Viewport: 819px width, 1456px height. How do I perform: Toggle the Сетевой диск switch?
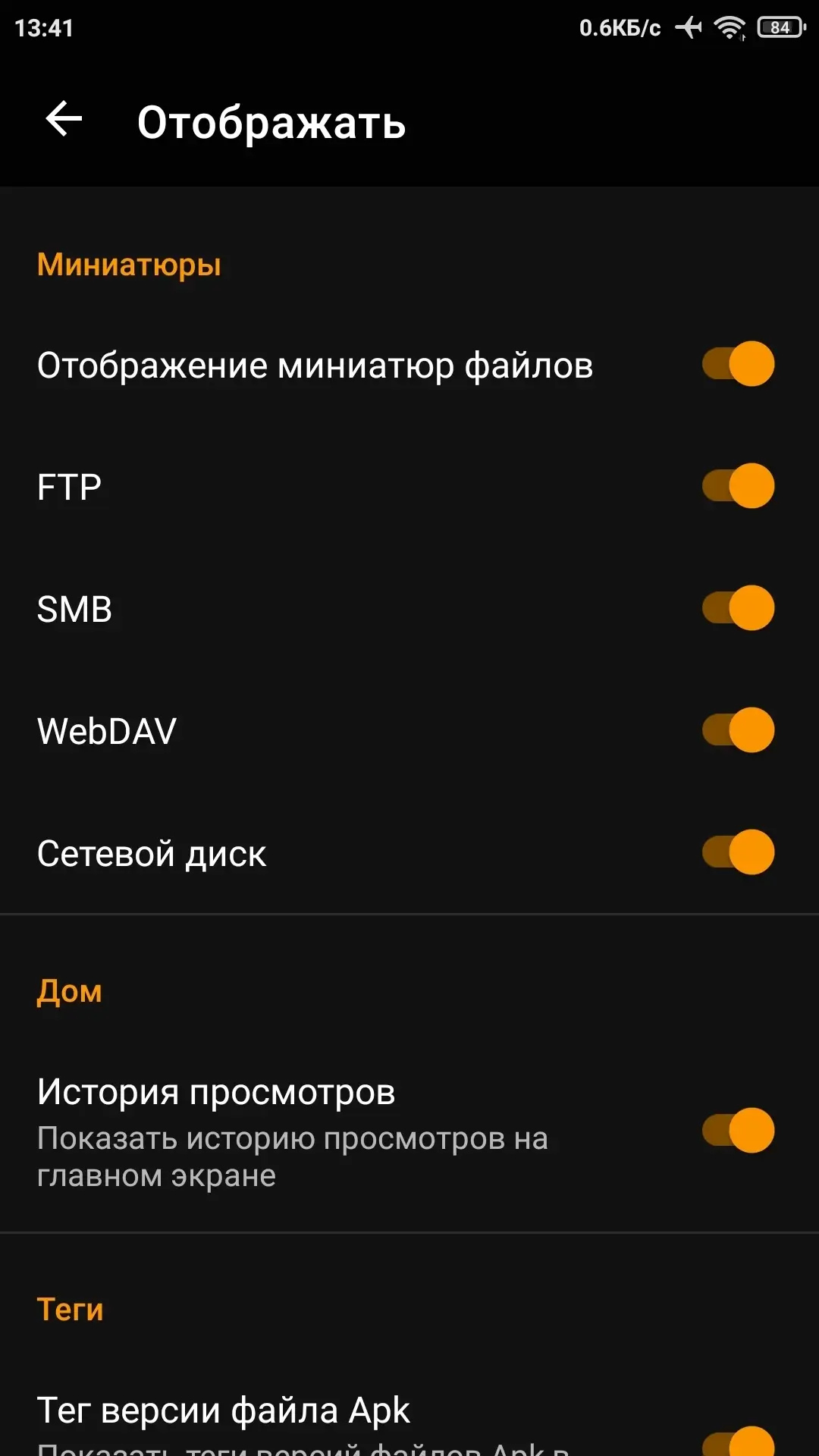click(x=738, y=852)
